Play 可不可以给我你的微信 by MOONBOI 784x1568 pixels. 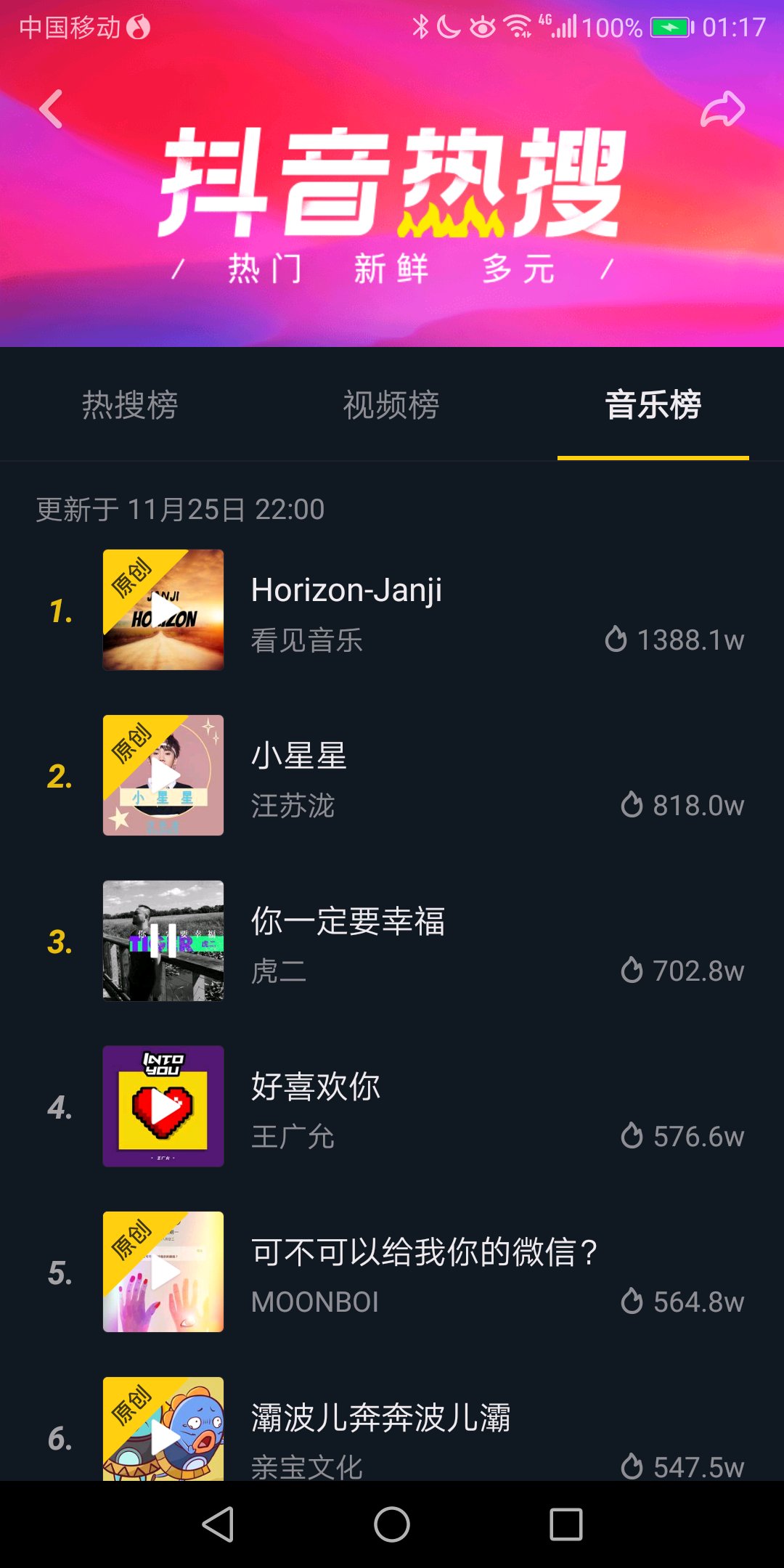(x=163, y=1272)
